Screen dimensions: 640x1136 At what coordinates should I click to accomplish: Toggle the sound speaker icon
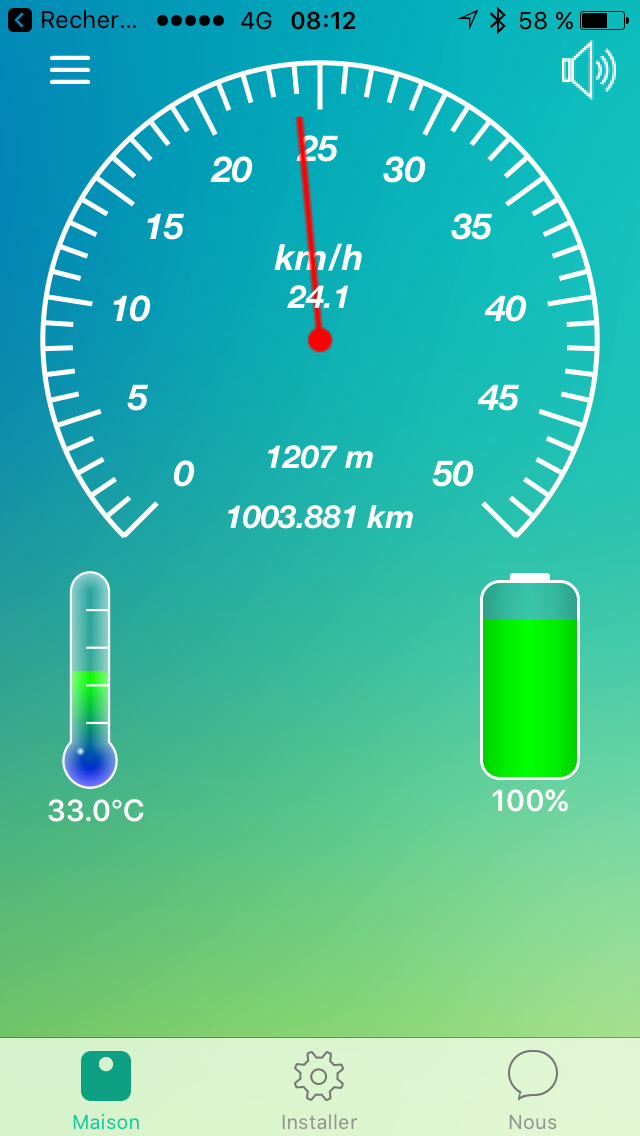(x=589, y=70)
